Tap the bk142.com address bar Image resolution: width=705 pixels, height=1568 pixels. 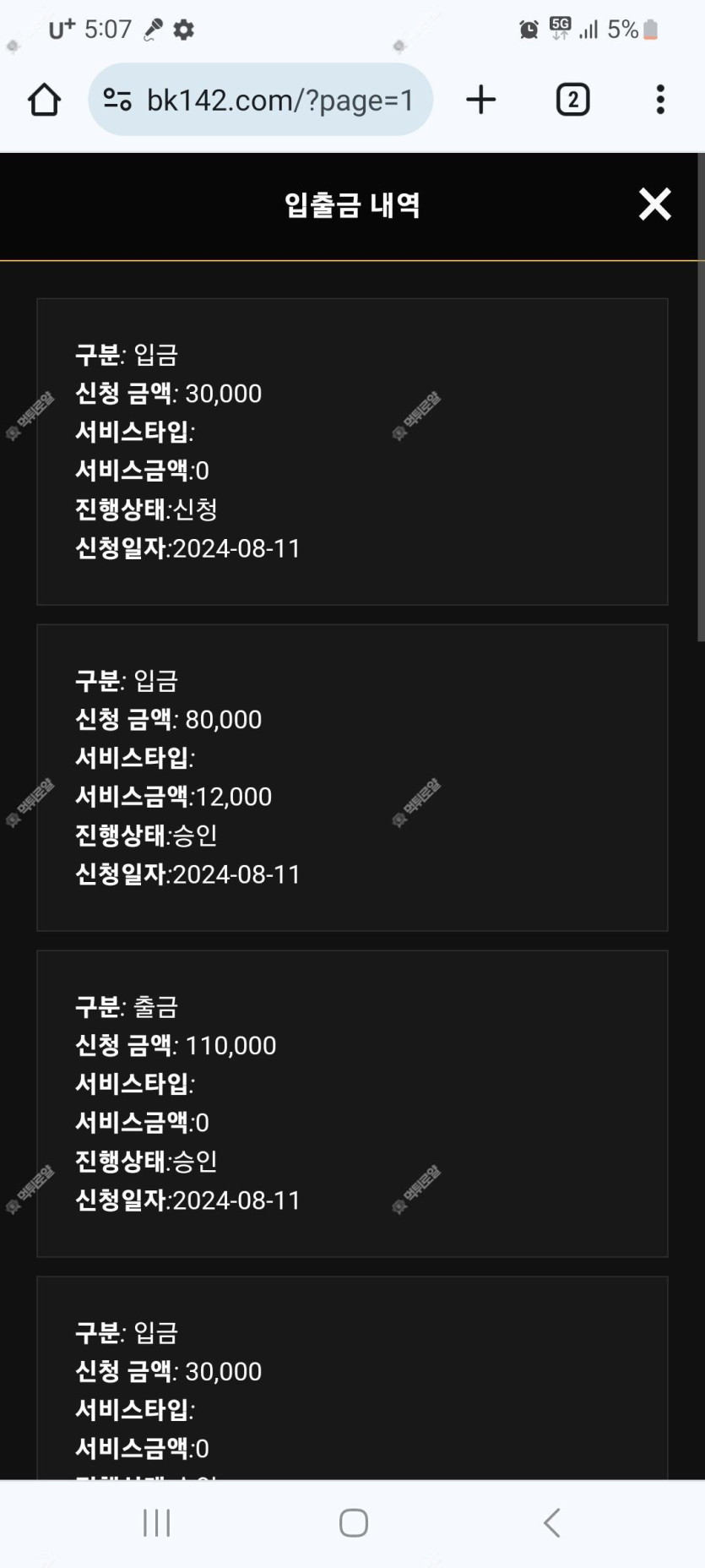tap(261, 100)
